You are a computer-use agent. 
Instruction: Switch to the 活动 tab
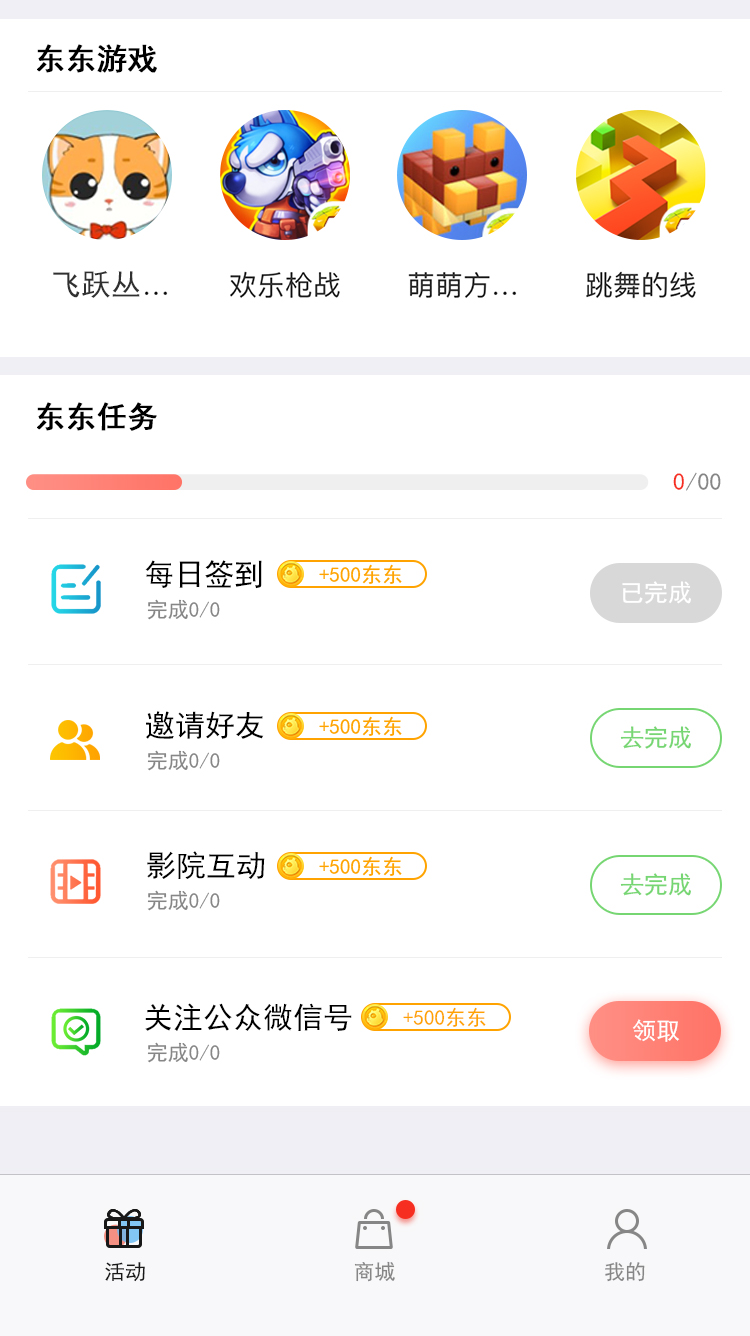[x=124, y=1245]
